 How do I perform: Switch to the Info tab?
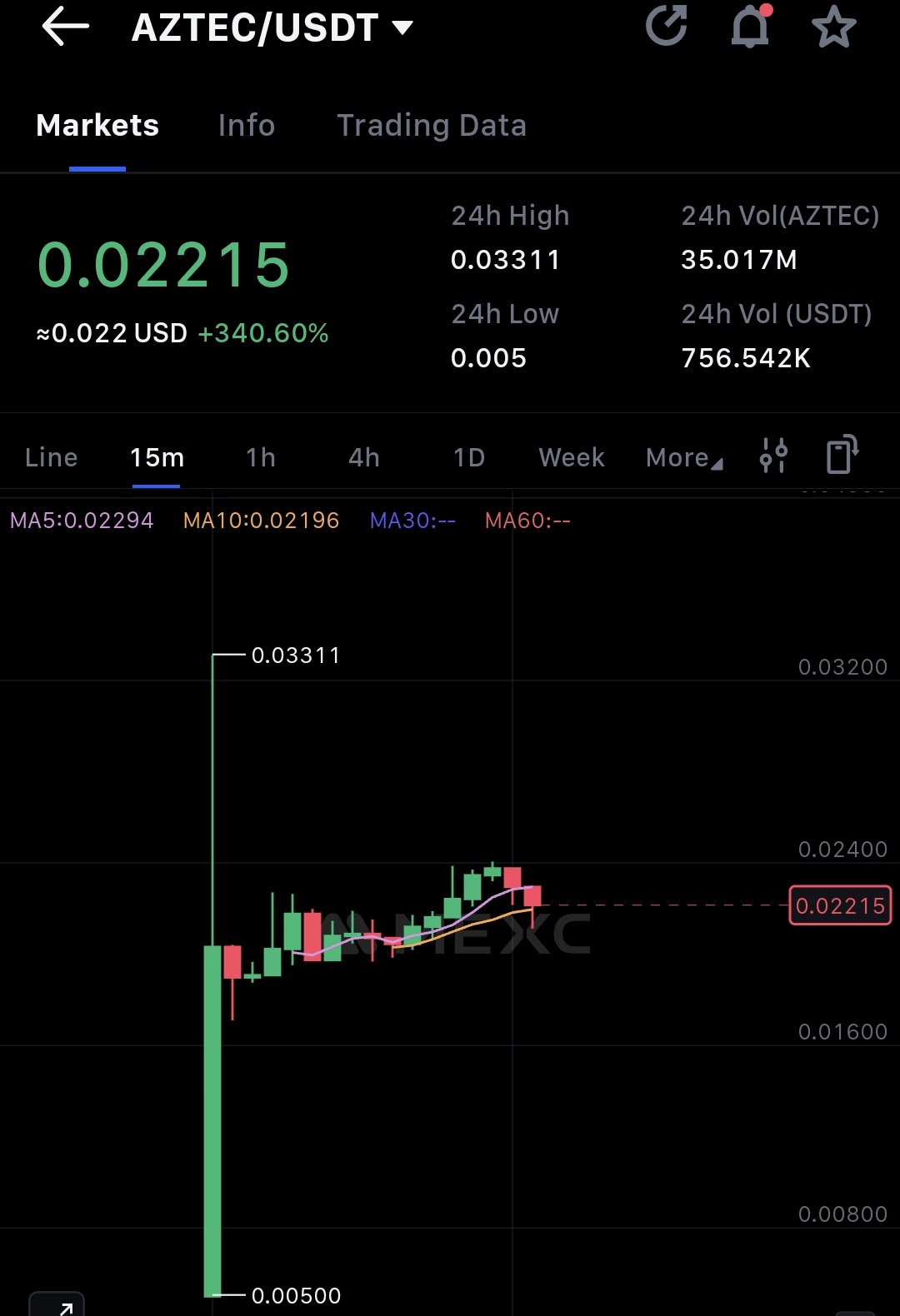tap(246, 126)
